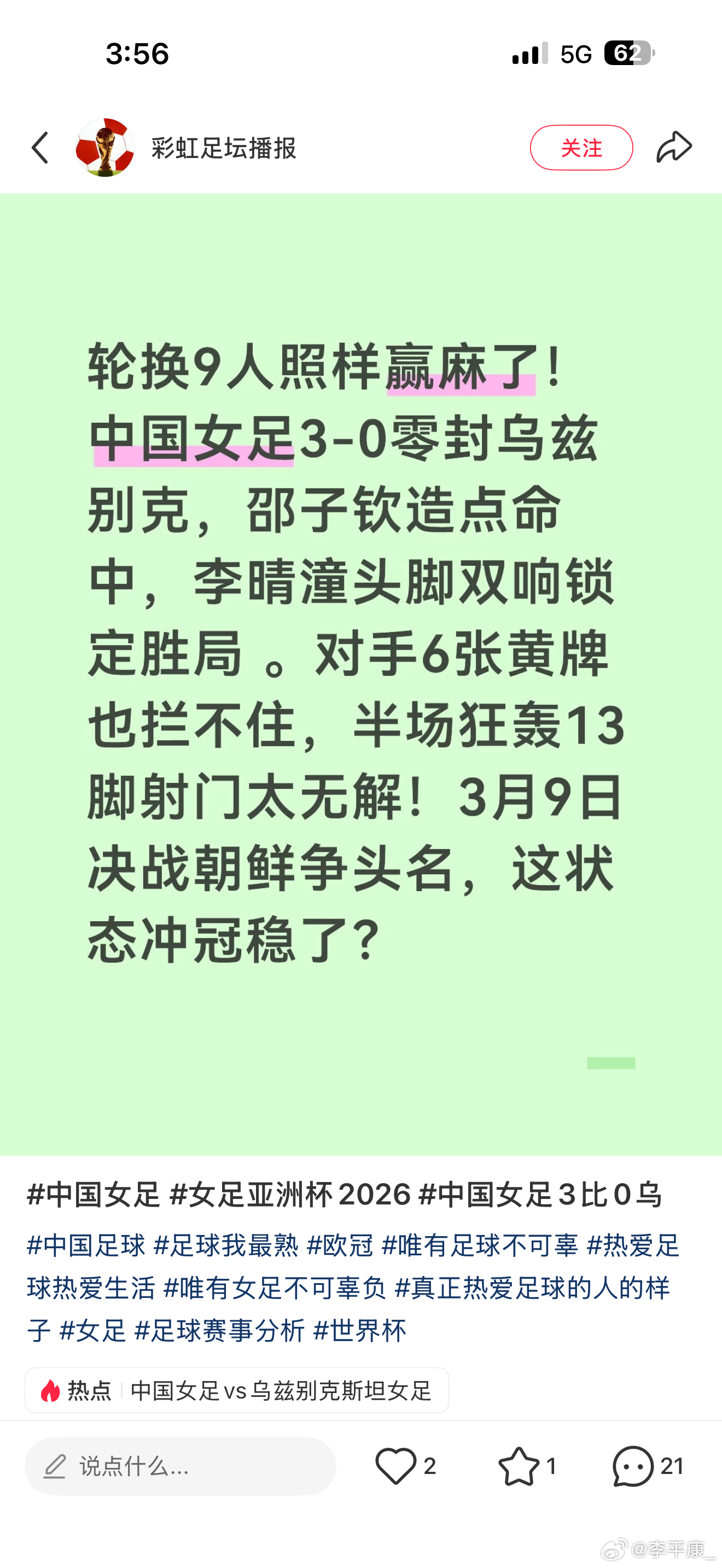
Task: Tap the heart icon to like this post
Action: 397,1467
